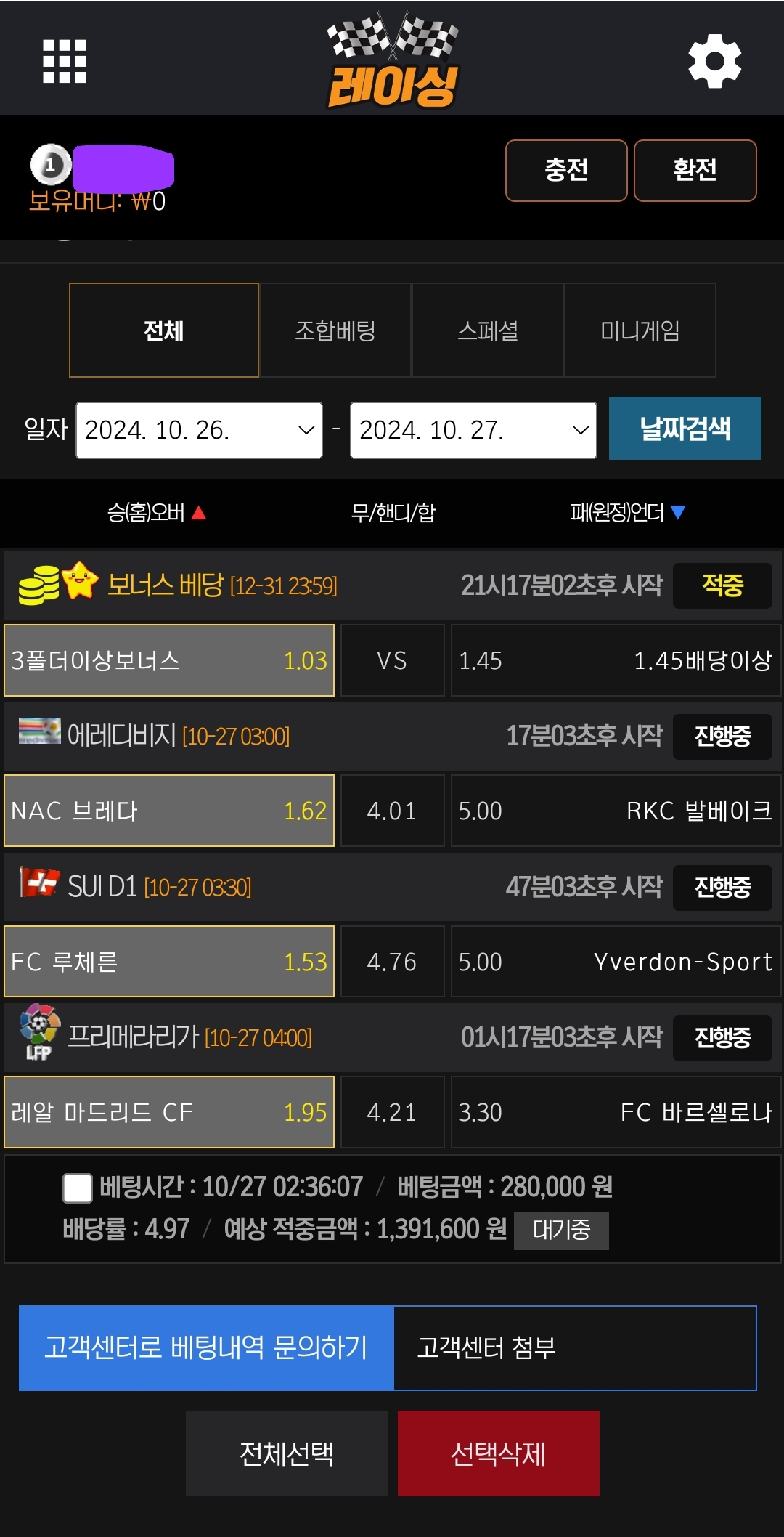Viewport: 784px width, 1537px height.
Task: Check the bet slip checkbox next to 베팅시간
Action: (x=78, y=1188)
